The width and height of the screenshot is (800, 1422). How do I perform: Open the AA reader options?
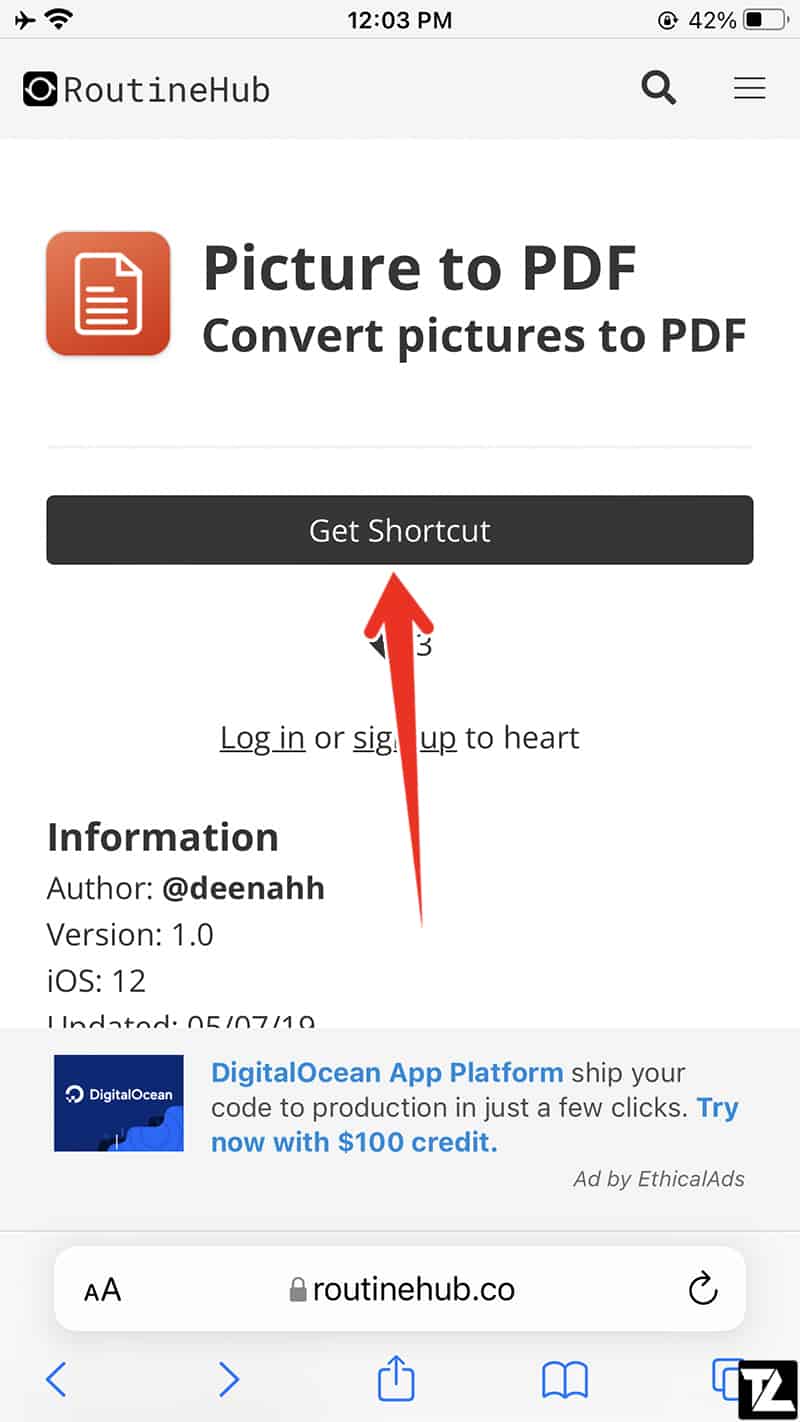[103, 1289]
